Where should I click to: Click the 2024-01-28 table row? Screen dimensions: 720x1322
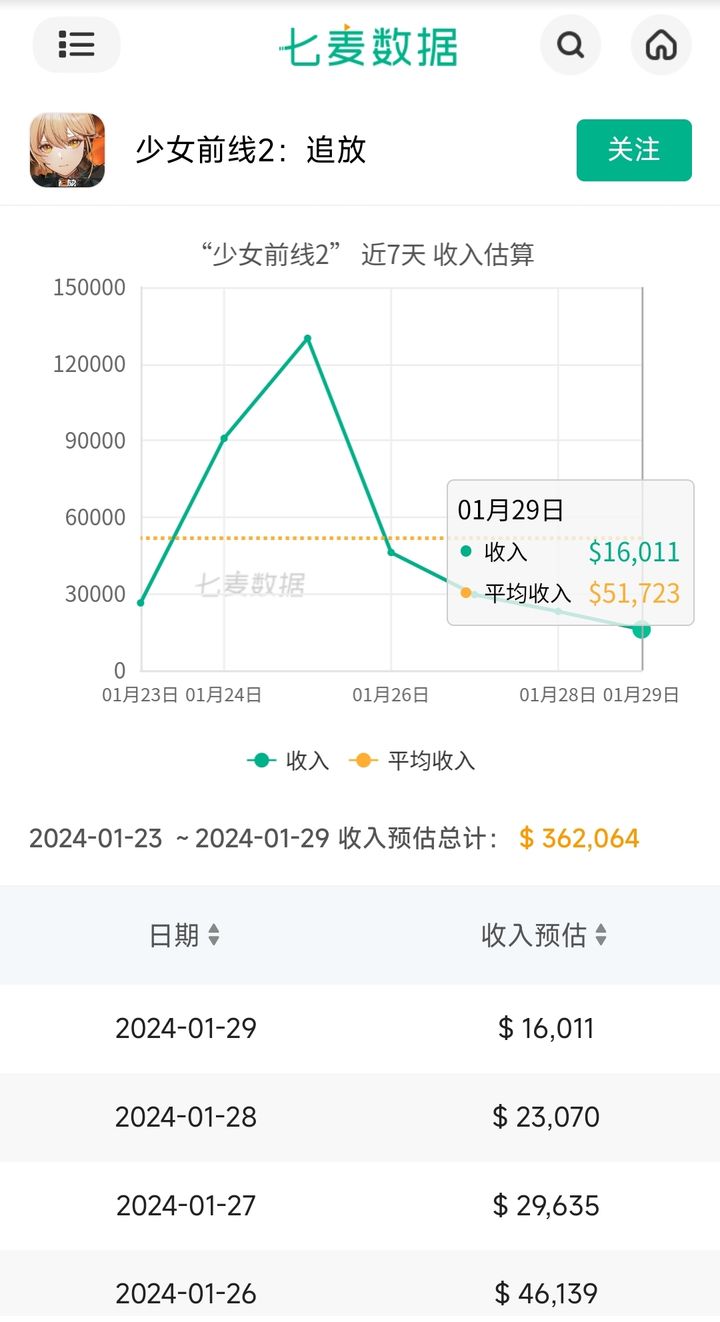pos(360,1117)
